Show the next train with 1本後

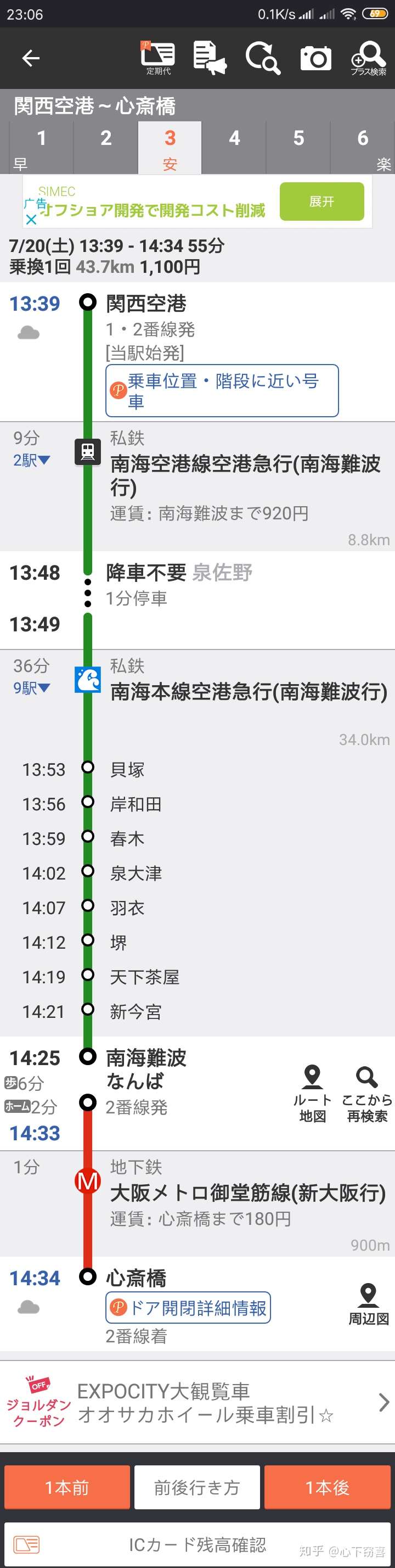[x=328, y=1488]
